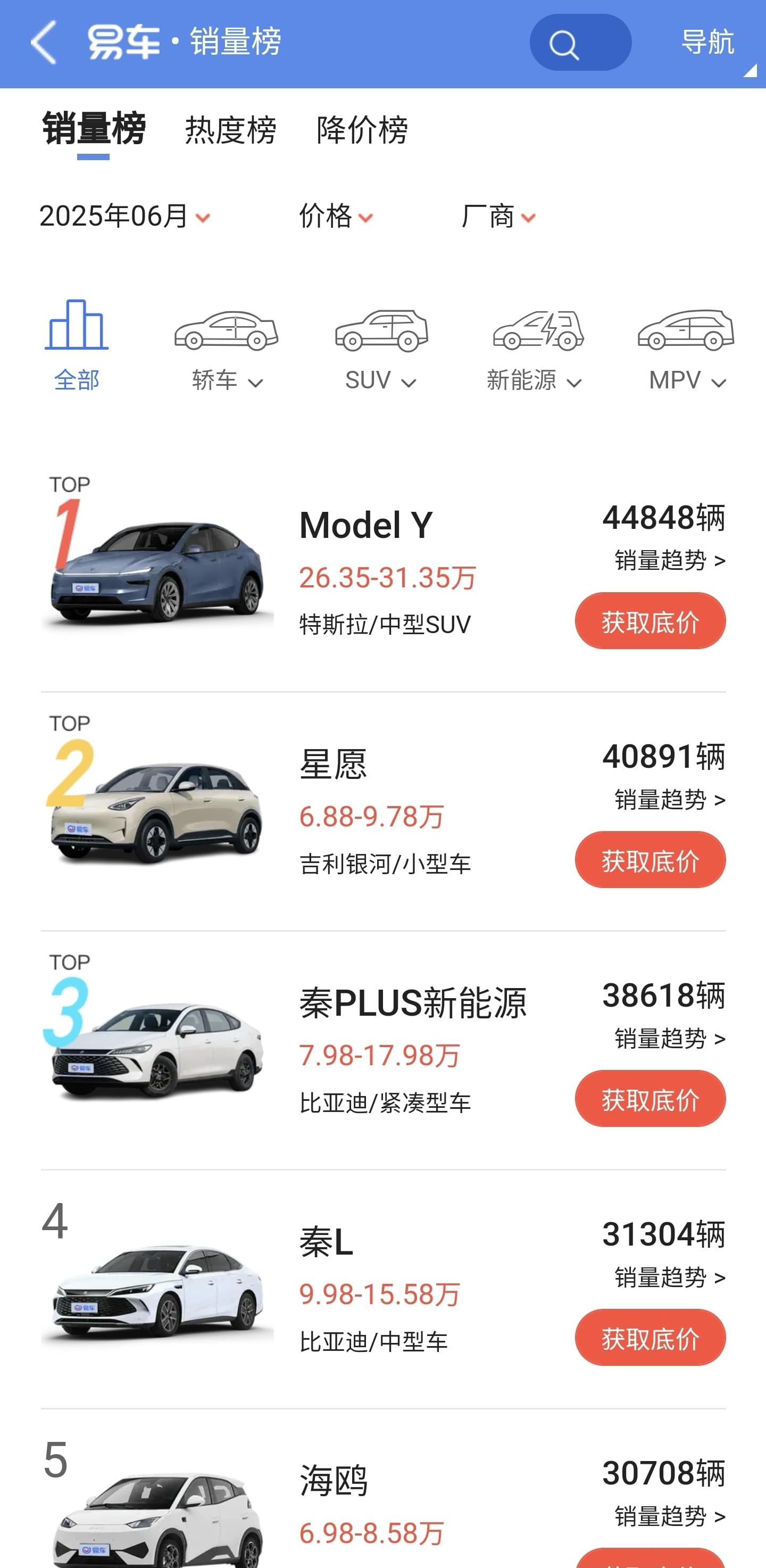Open the 海鸥 listing
Screen dimensions: 766x1568
334,1480
